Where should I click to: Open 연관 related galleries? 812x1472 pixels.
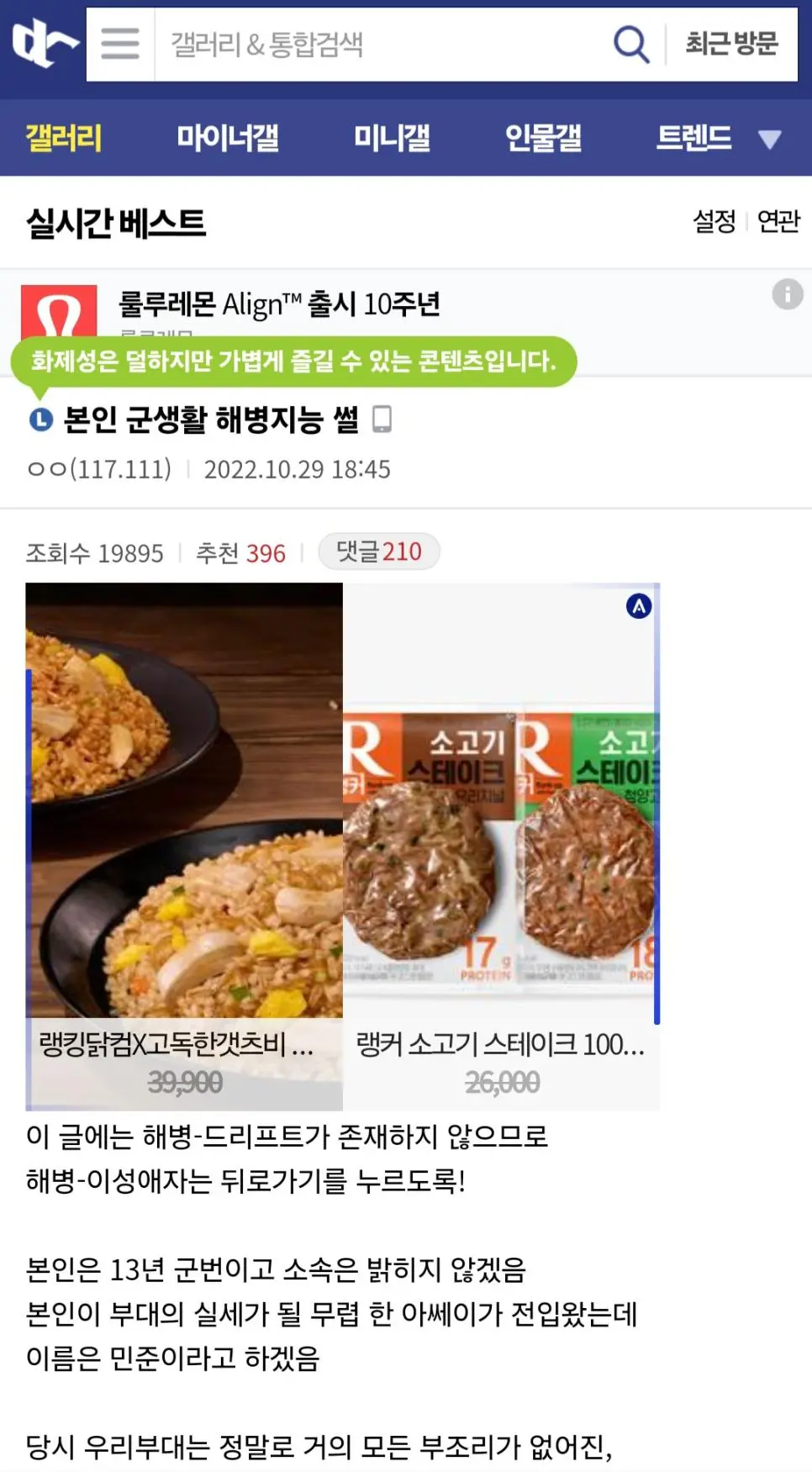point(778,221)
